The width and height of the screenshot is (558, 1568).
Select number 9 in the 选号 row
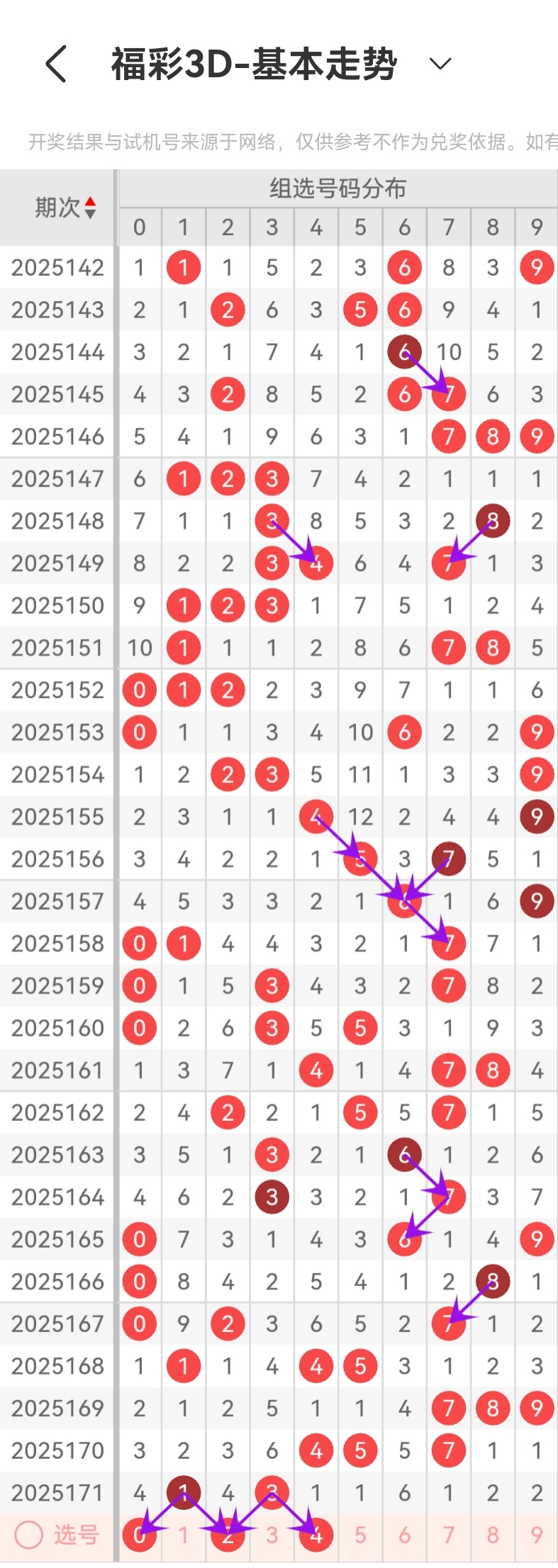[x=537, y=1535]
